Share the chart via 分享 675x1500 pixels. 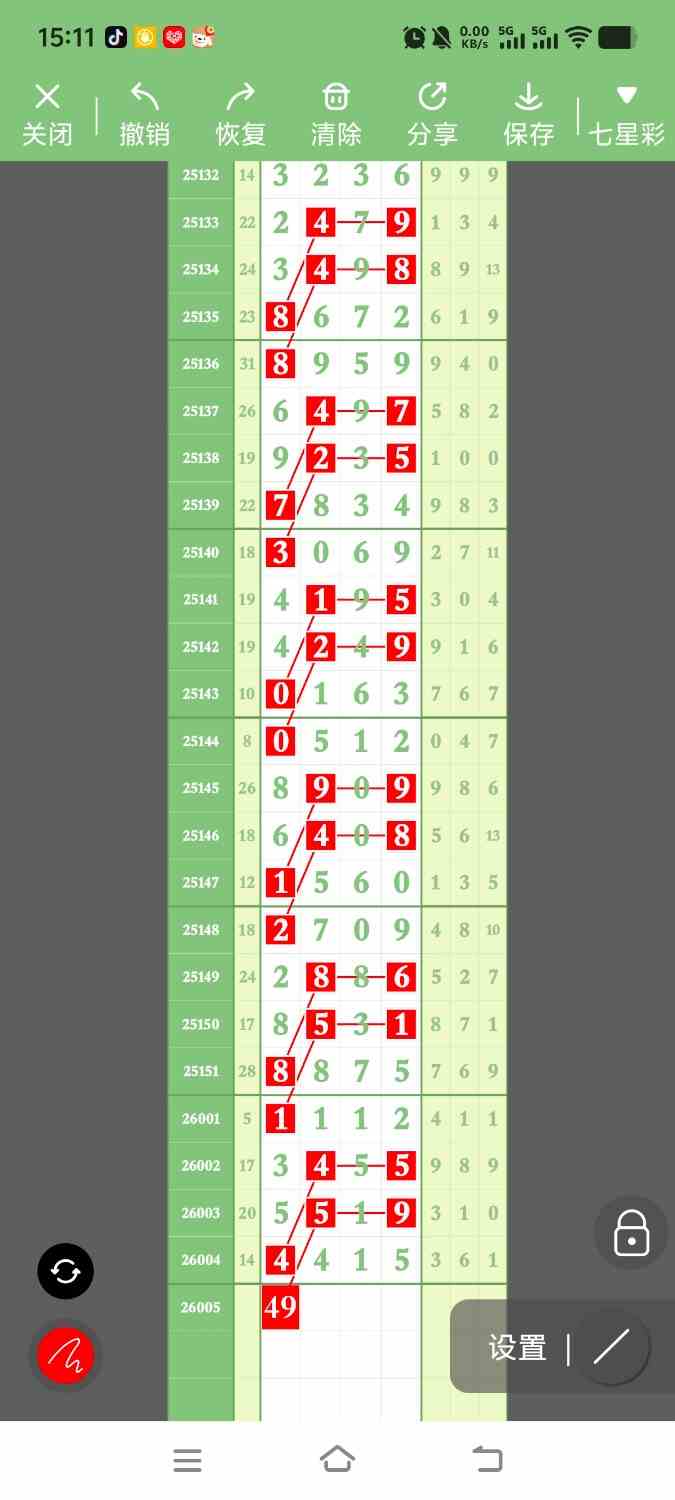tap(432, 115)
